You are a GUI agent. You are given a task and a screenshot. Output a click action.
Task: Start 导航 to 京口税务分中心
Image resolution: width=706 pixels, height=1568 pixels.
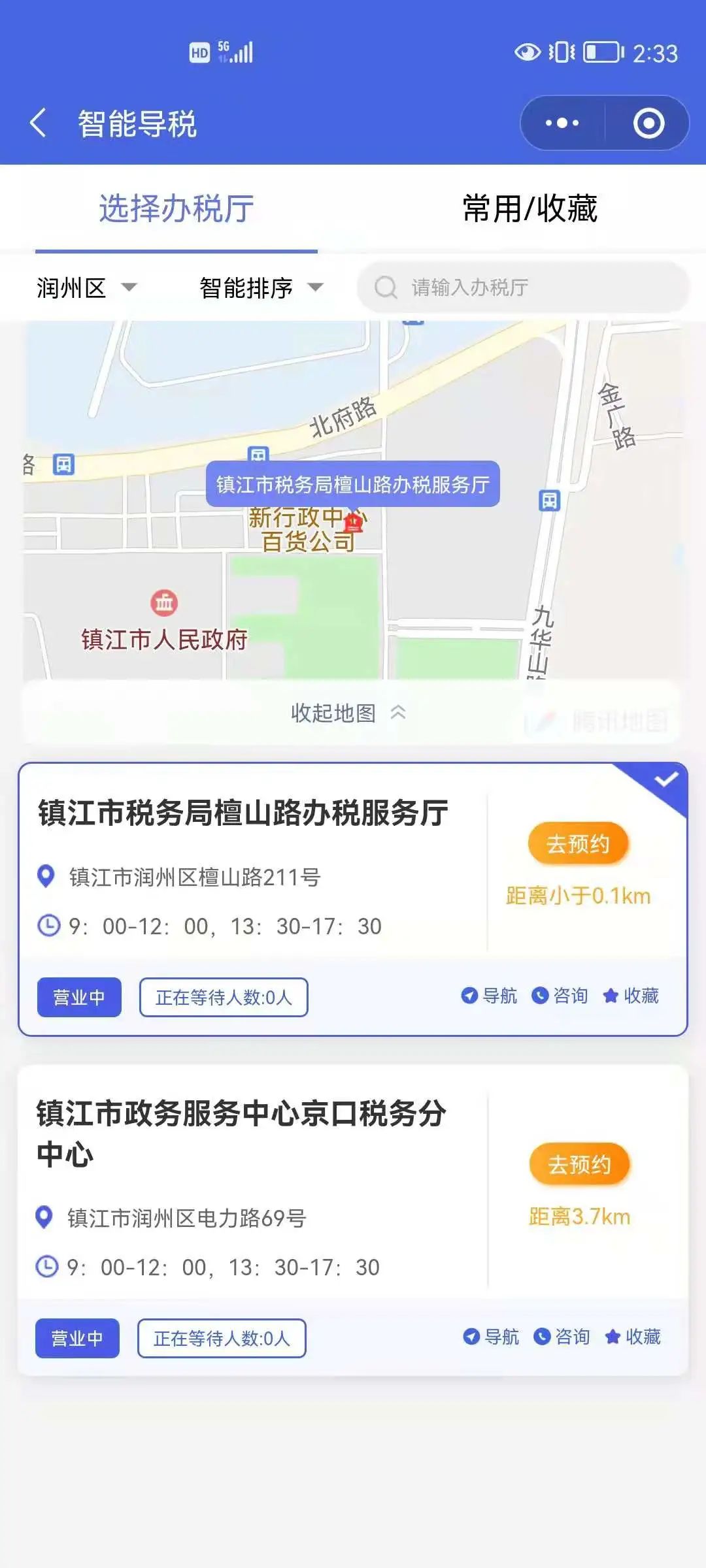point(491,1337)
